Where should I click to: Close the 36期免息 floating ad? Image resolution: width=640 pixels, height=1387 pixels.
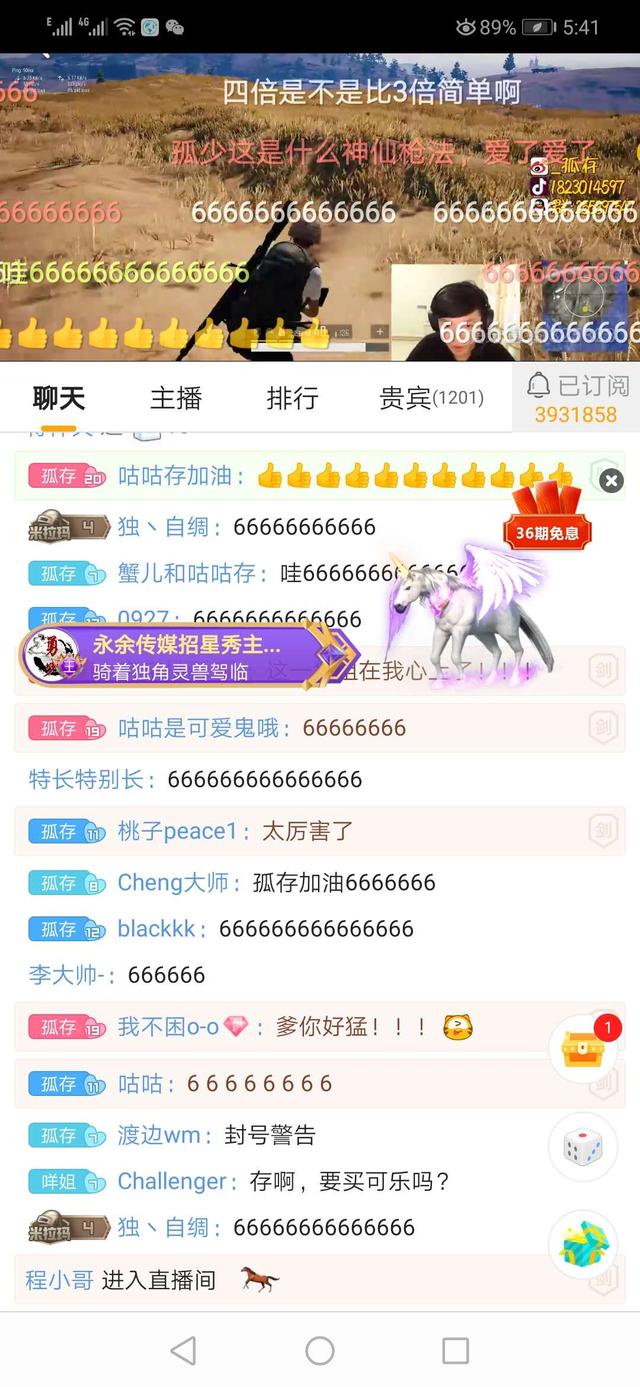click(x=611, y=481)
